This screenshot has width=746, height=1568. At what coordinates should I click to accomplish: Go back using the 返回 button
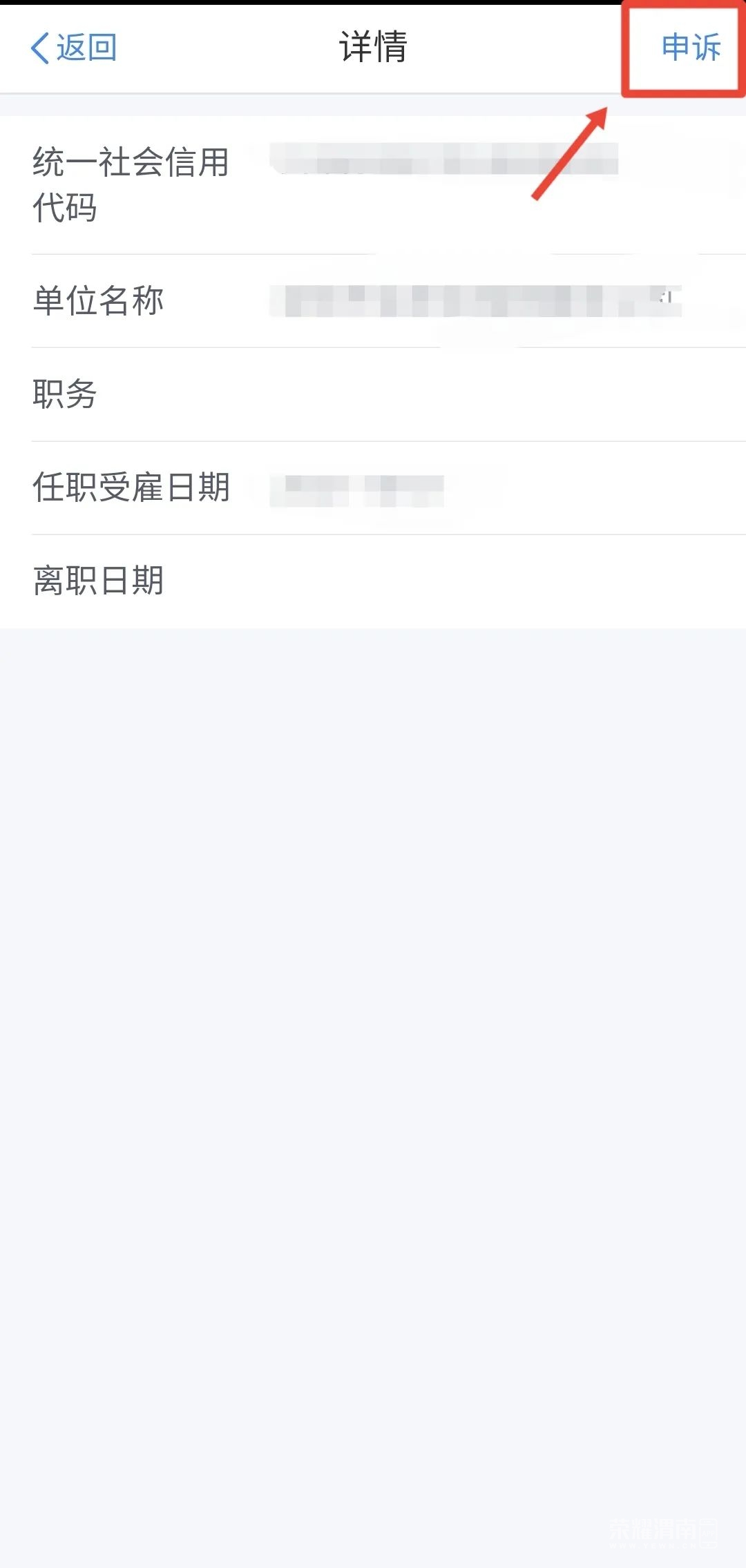pyautogui.click(x=74, y=48)
